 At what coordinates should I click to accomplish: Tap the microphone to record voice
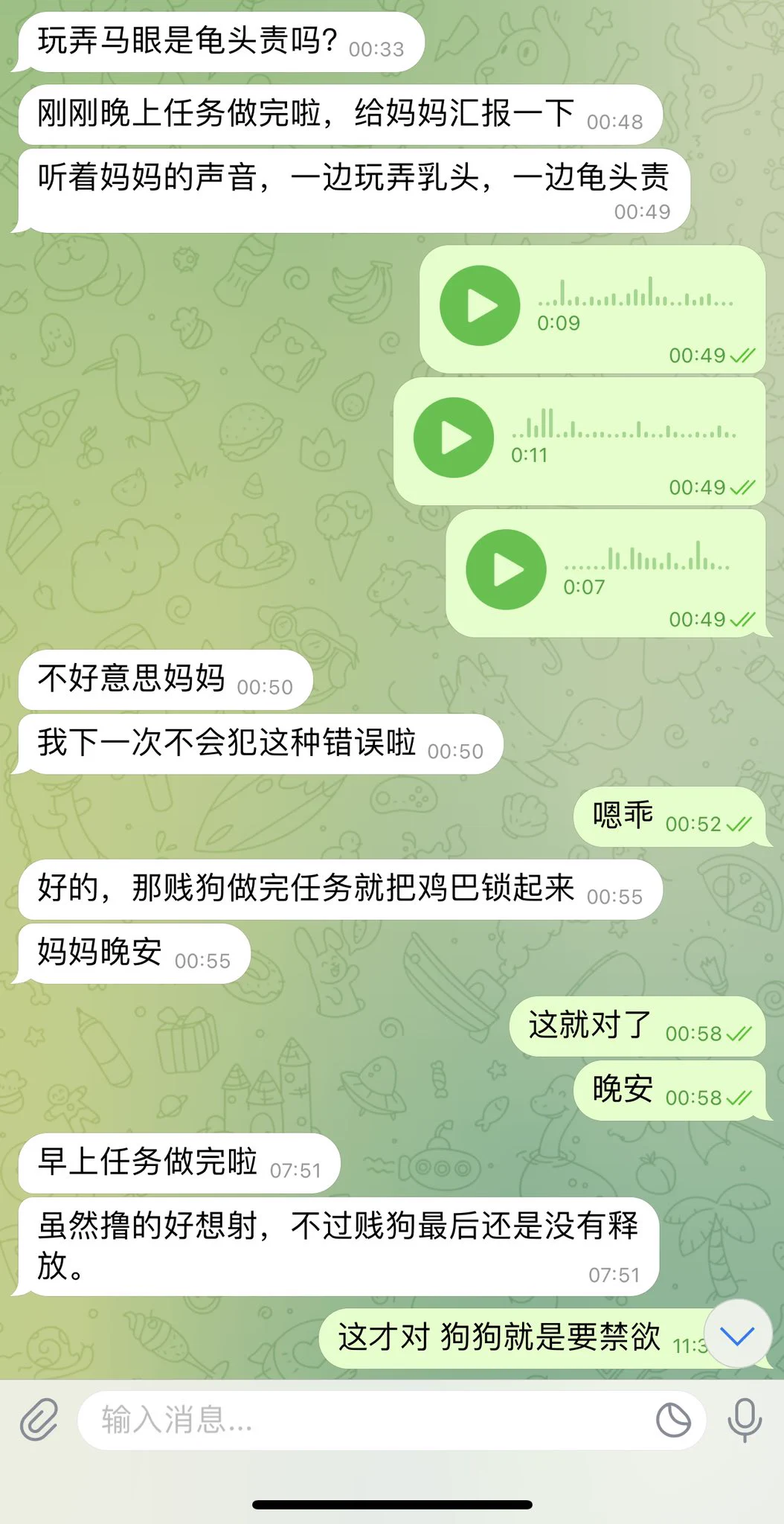(x=744, y=1419)
